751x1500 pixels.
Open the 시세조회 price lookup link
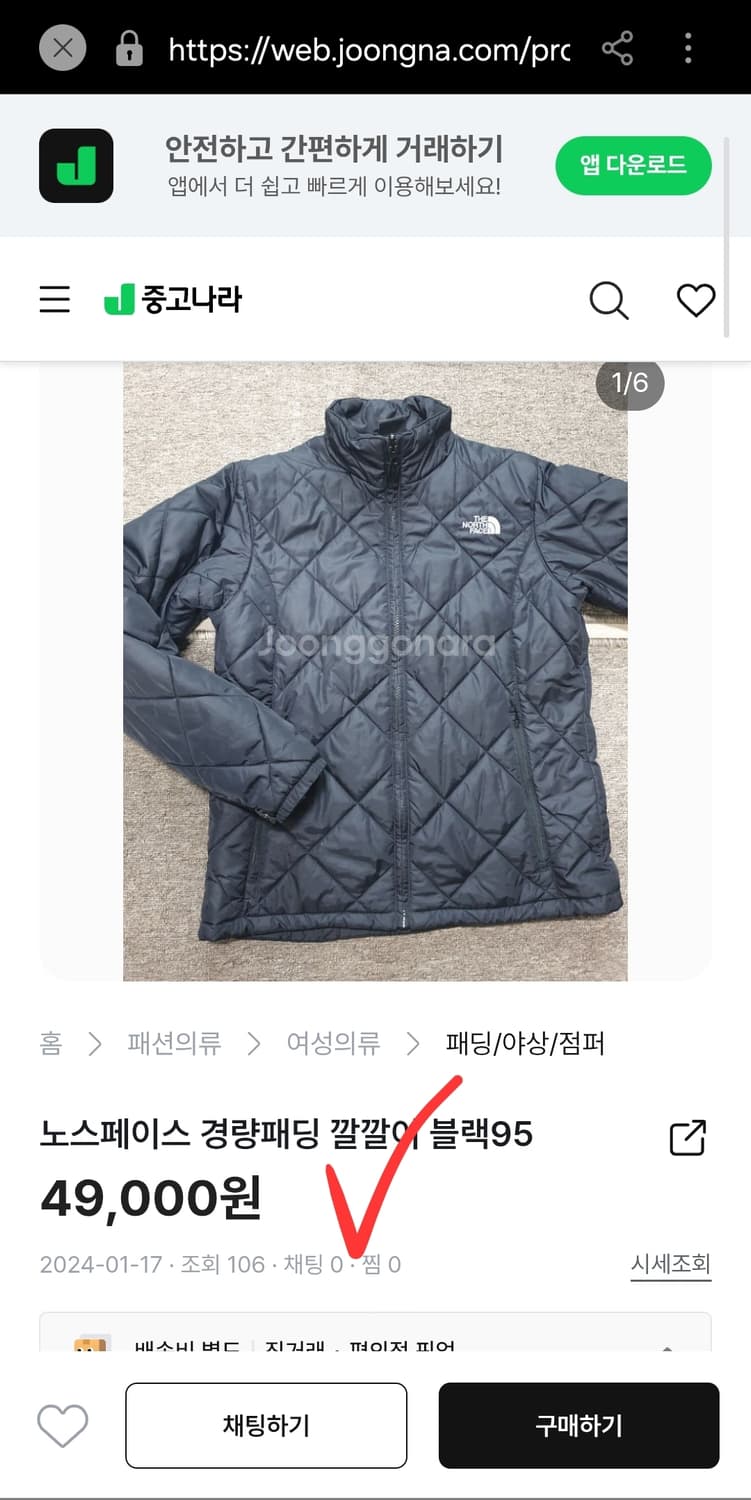click(x=670, y=1263)
